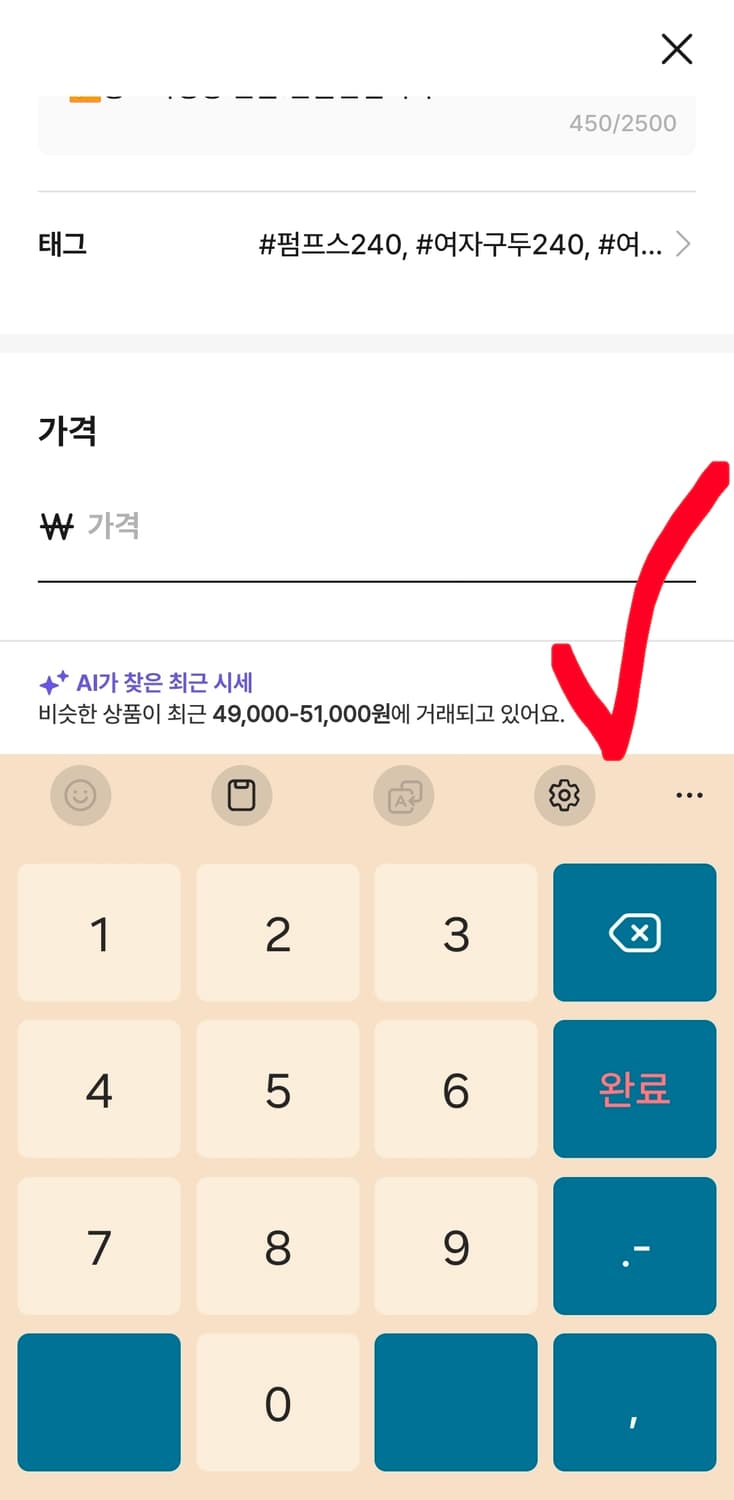Open the emoji picker on the keyboard

point(81,795)
